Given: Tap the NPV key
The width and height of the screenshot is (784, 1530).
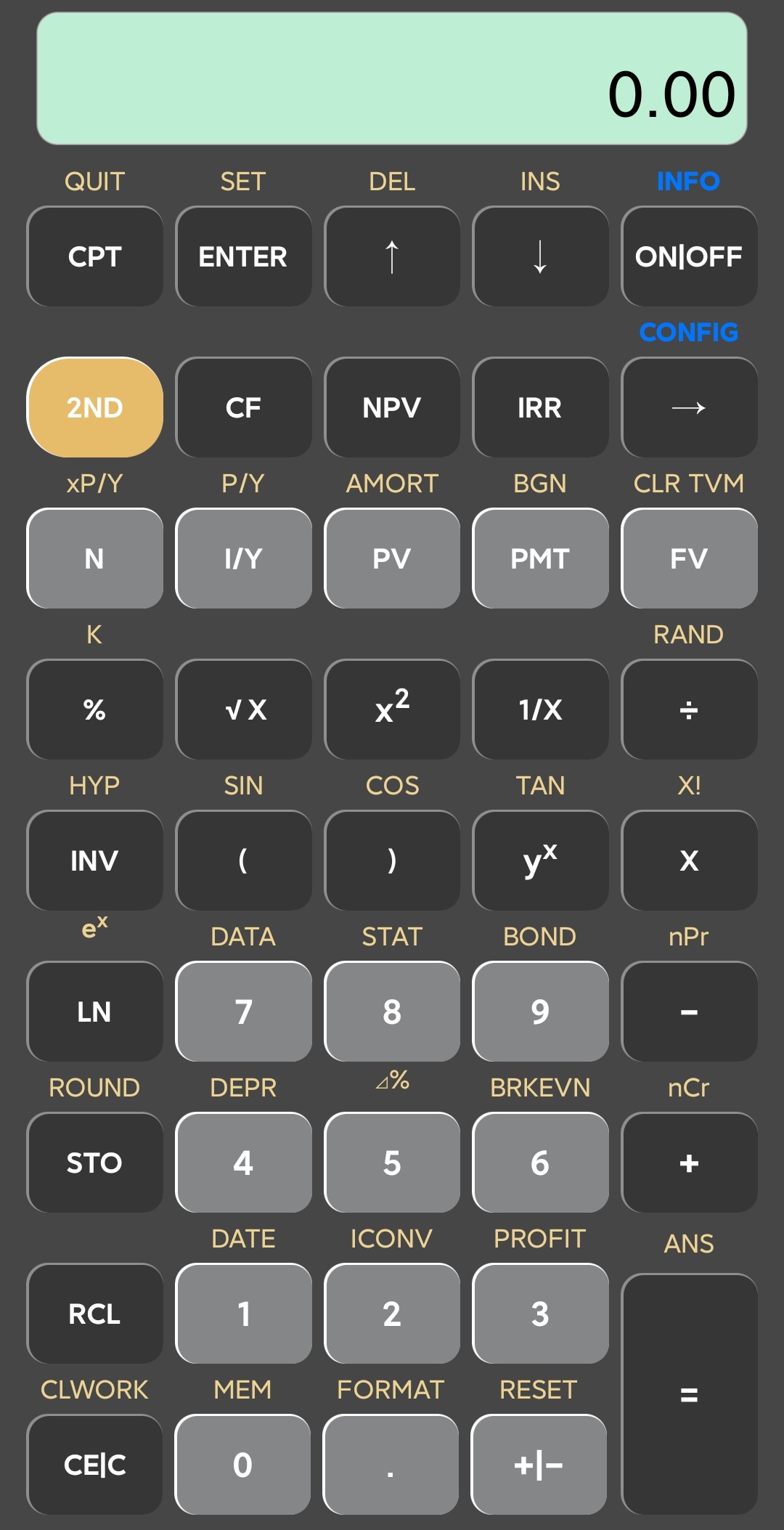Looking at the screenshot, I should tap(392, 407).
